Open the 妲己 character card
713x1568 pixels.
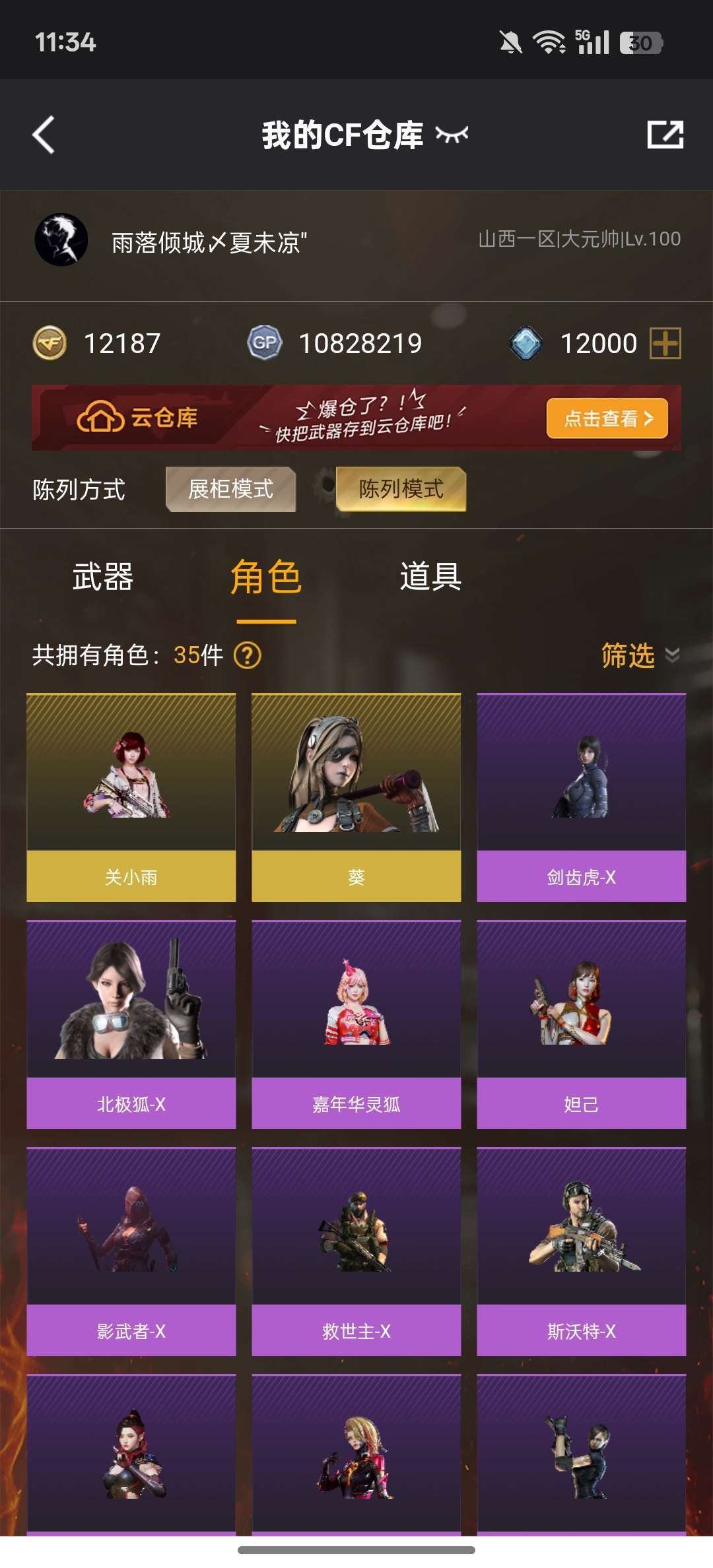[582, 1024]
